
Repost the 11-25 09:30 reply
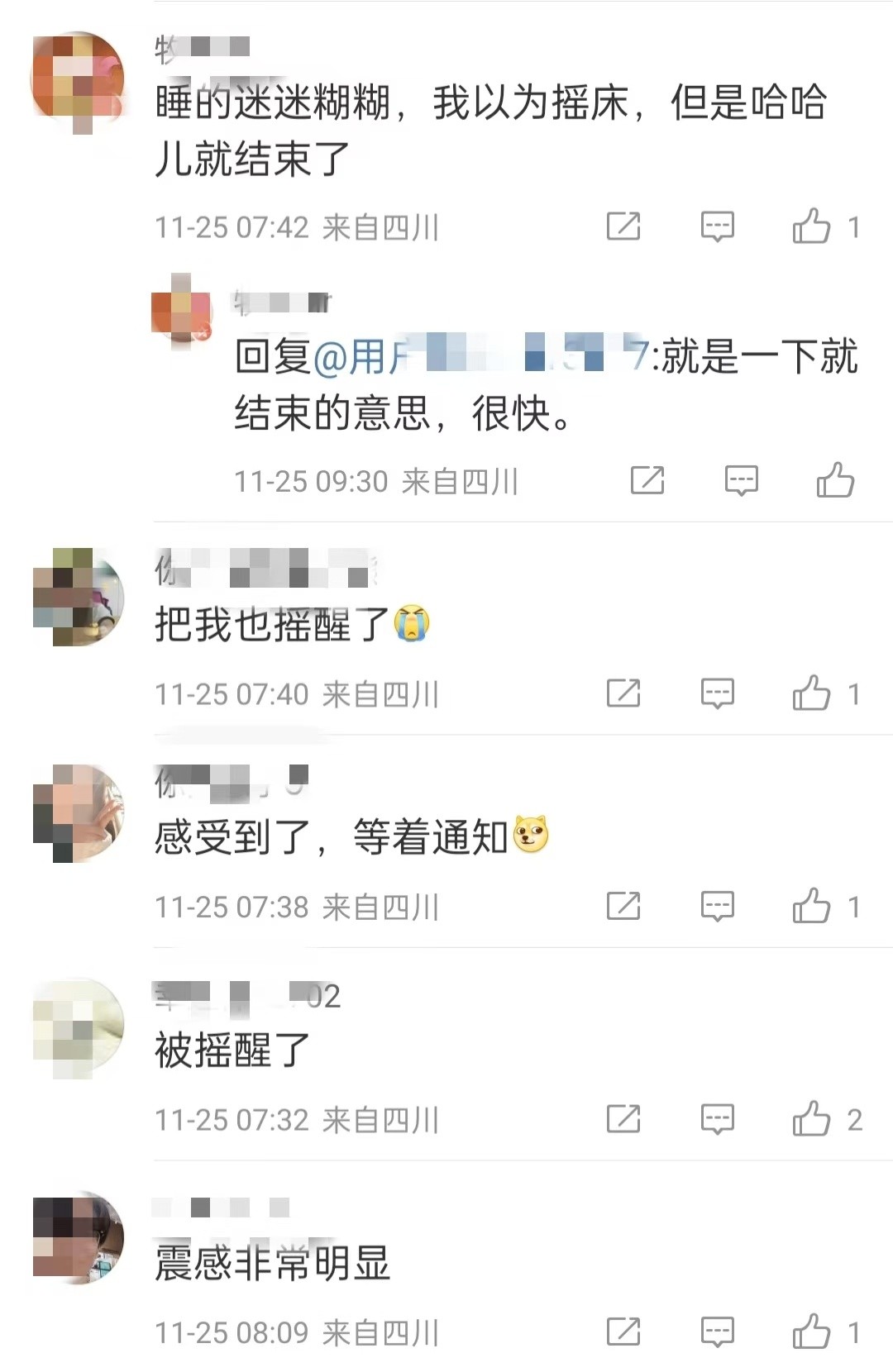(647, 480)
